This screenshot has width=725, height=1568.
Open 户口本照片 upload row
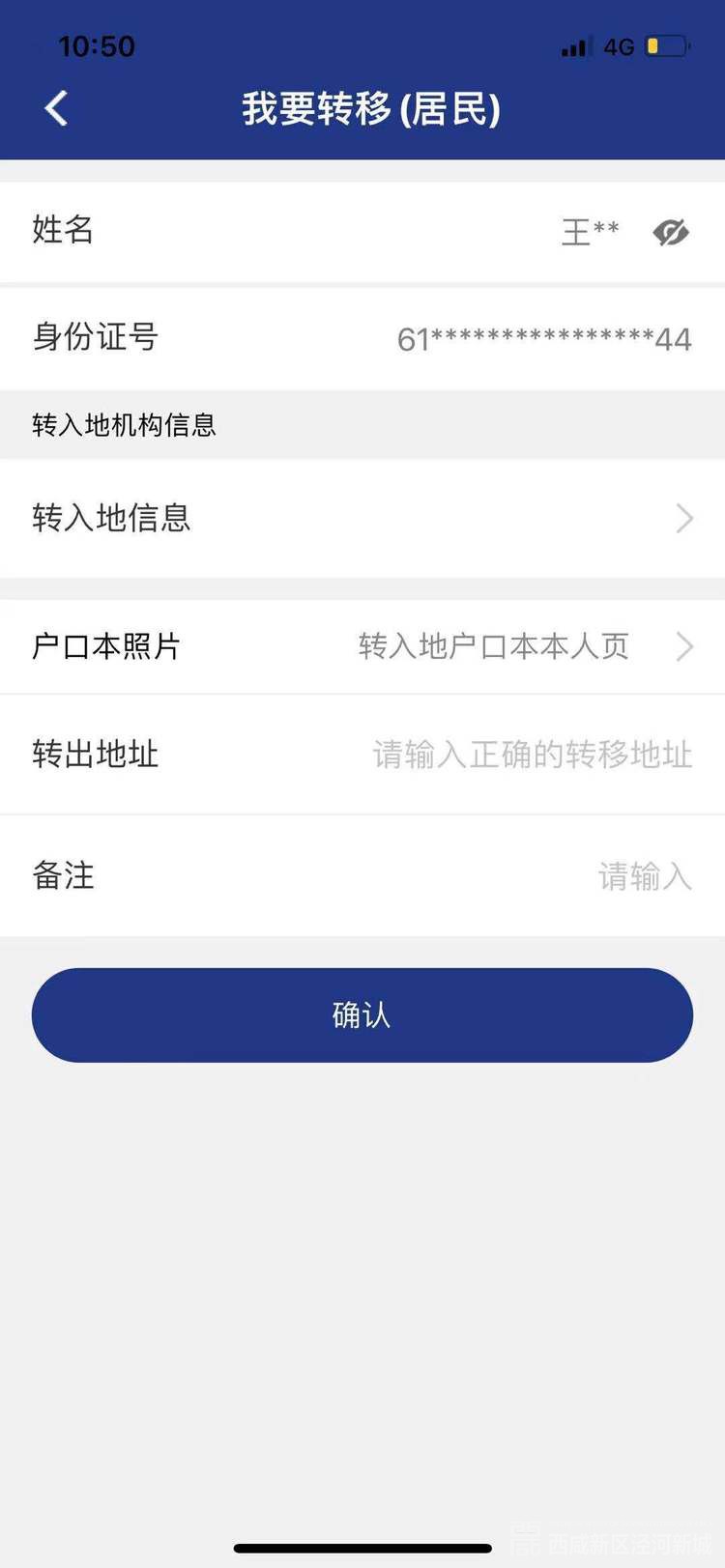click(x=362, y=646)
